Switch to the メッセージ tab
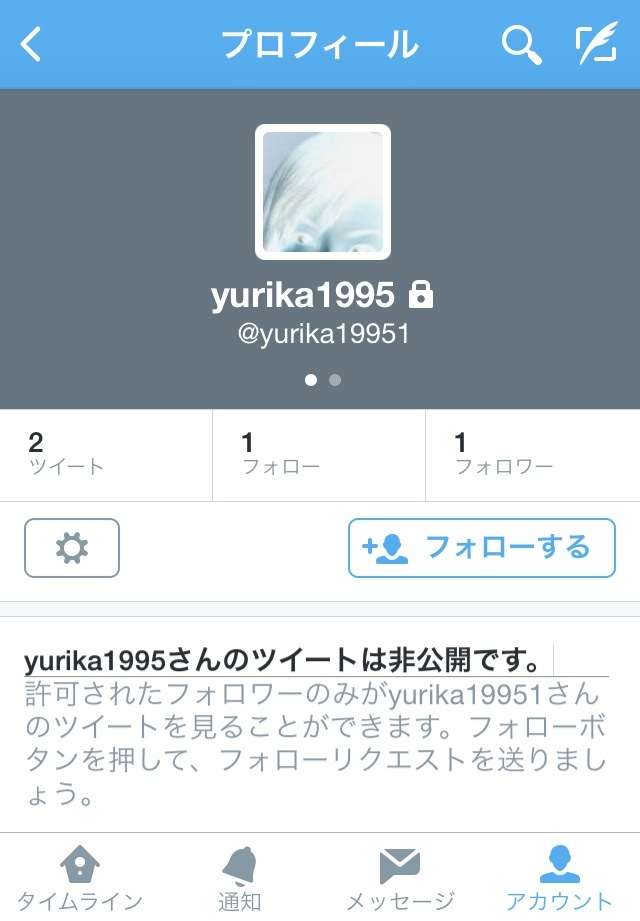 coord(400,877)
